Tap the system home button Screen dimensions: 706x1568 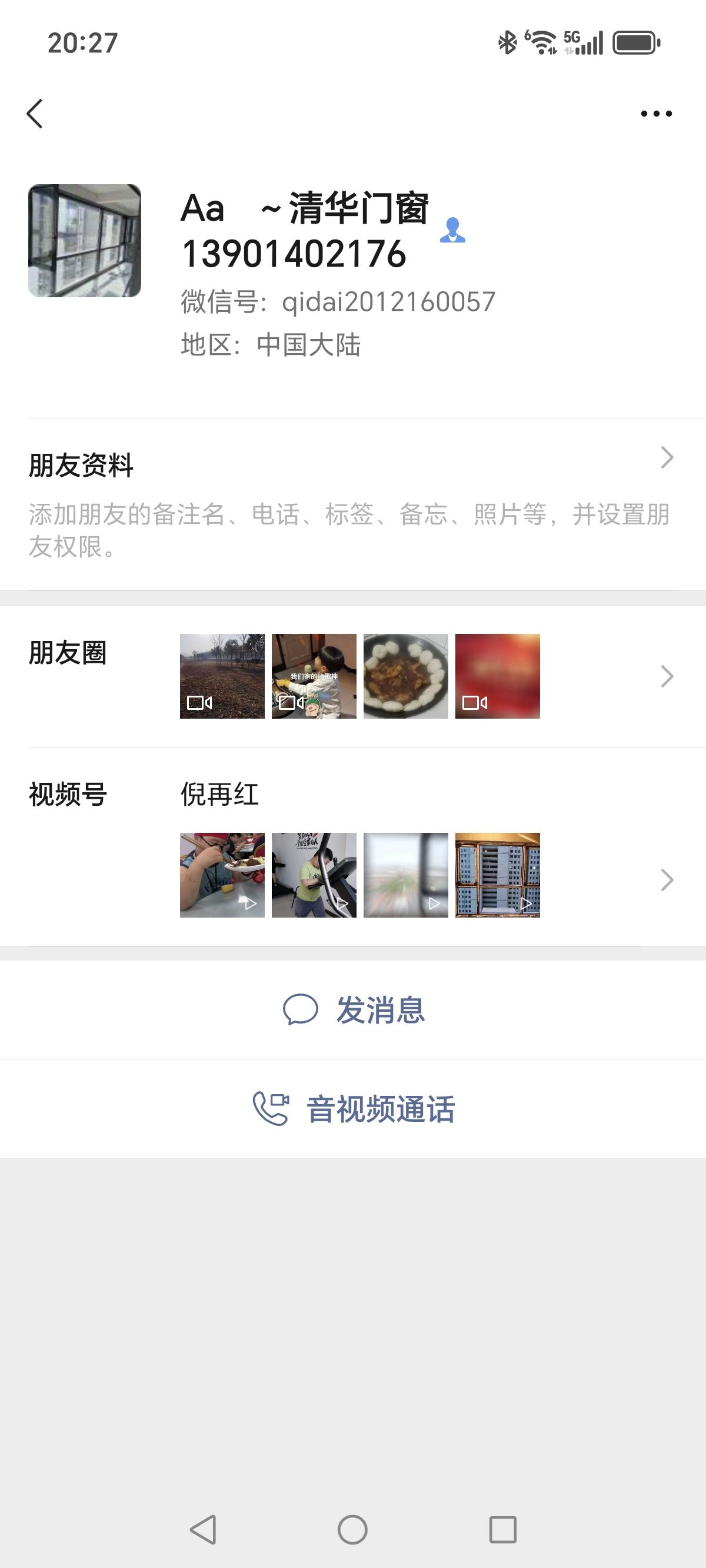pos(352,1530)
